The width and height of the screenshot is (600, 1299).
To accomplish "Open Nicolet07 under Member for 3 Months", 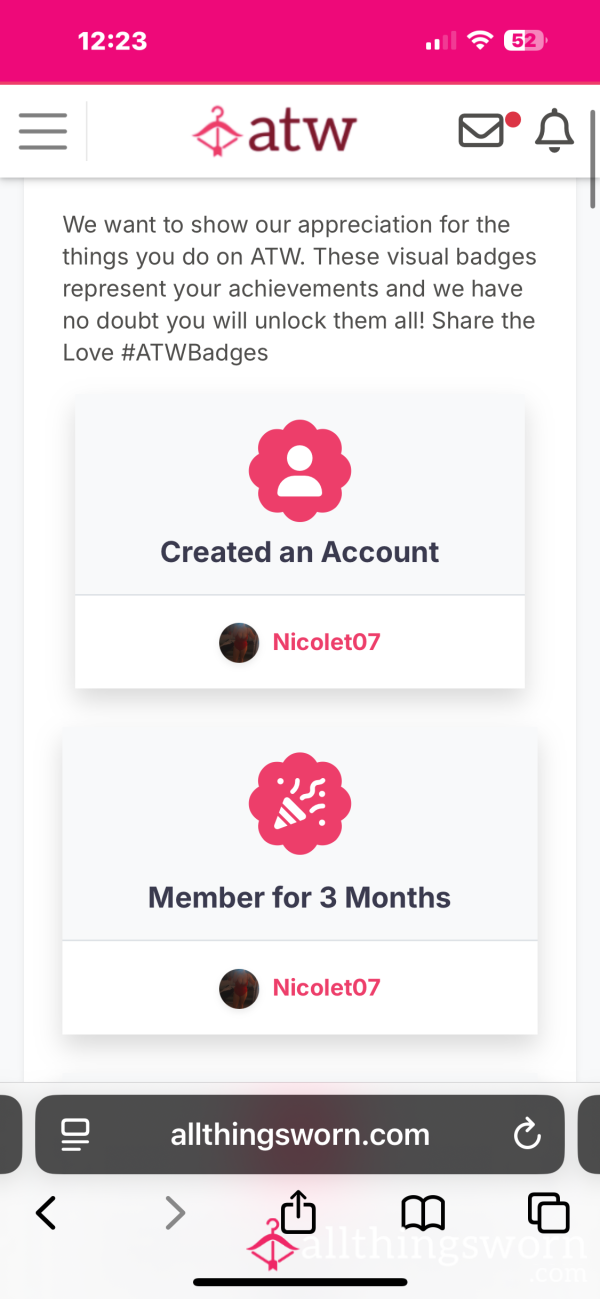I will coord(326,988).
